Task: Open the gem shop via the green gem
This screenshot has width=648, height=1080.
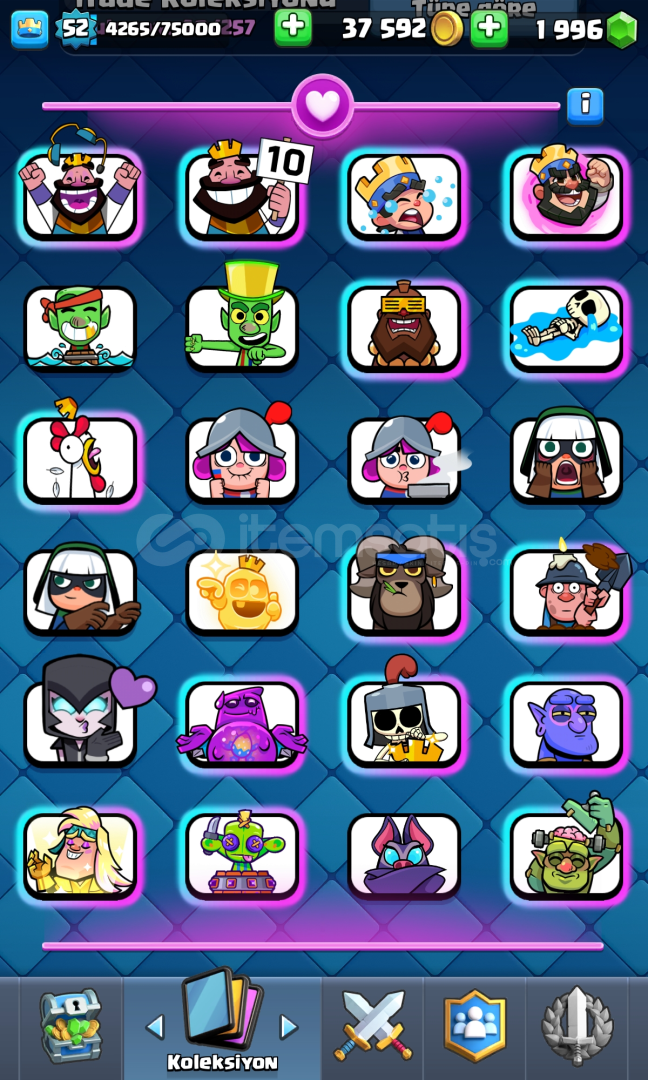Action: [622, 30]
